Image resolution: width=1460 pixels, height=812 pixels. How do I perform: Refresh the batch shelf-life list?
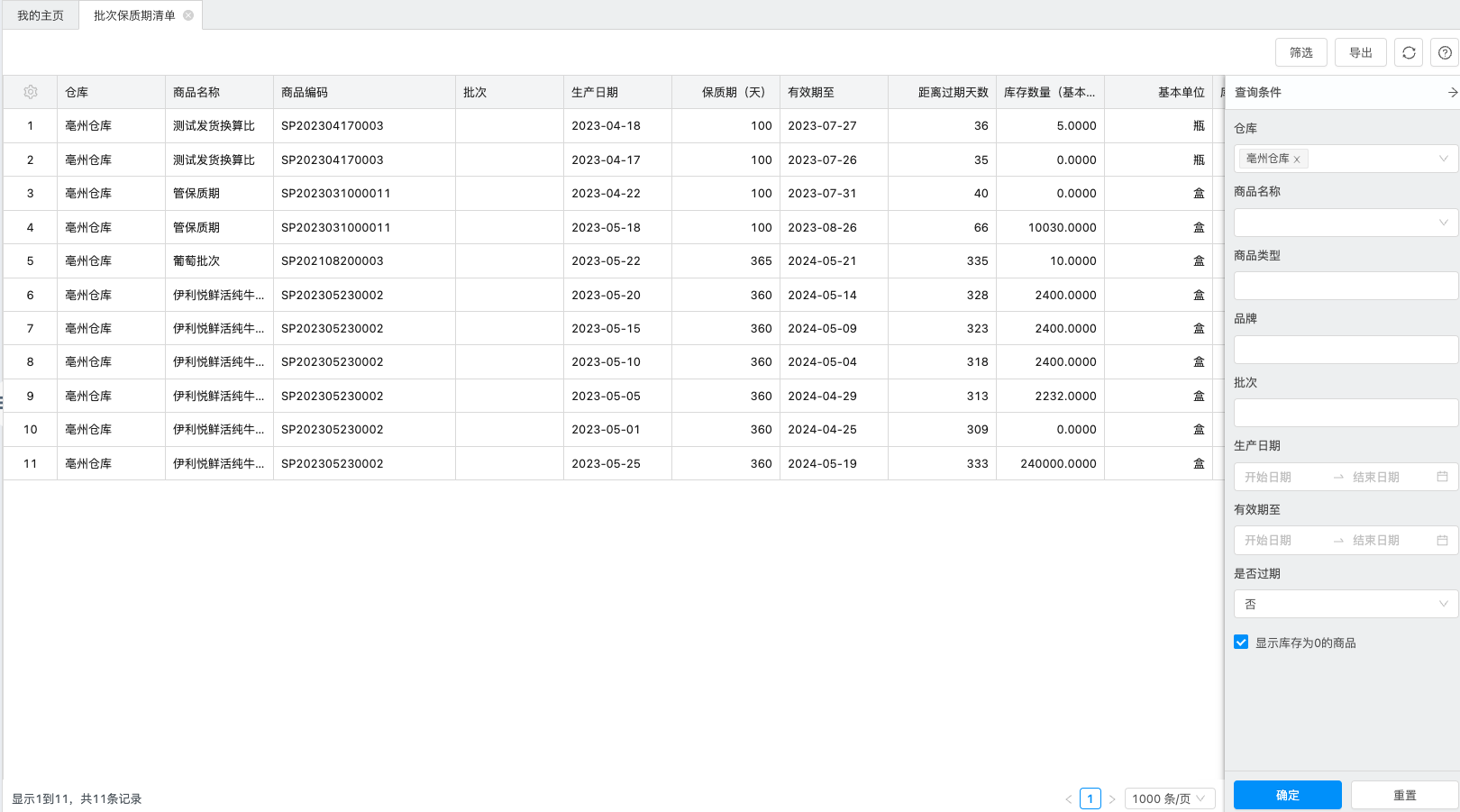coord(1409,53)
